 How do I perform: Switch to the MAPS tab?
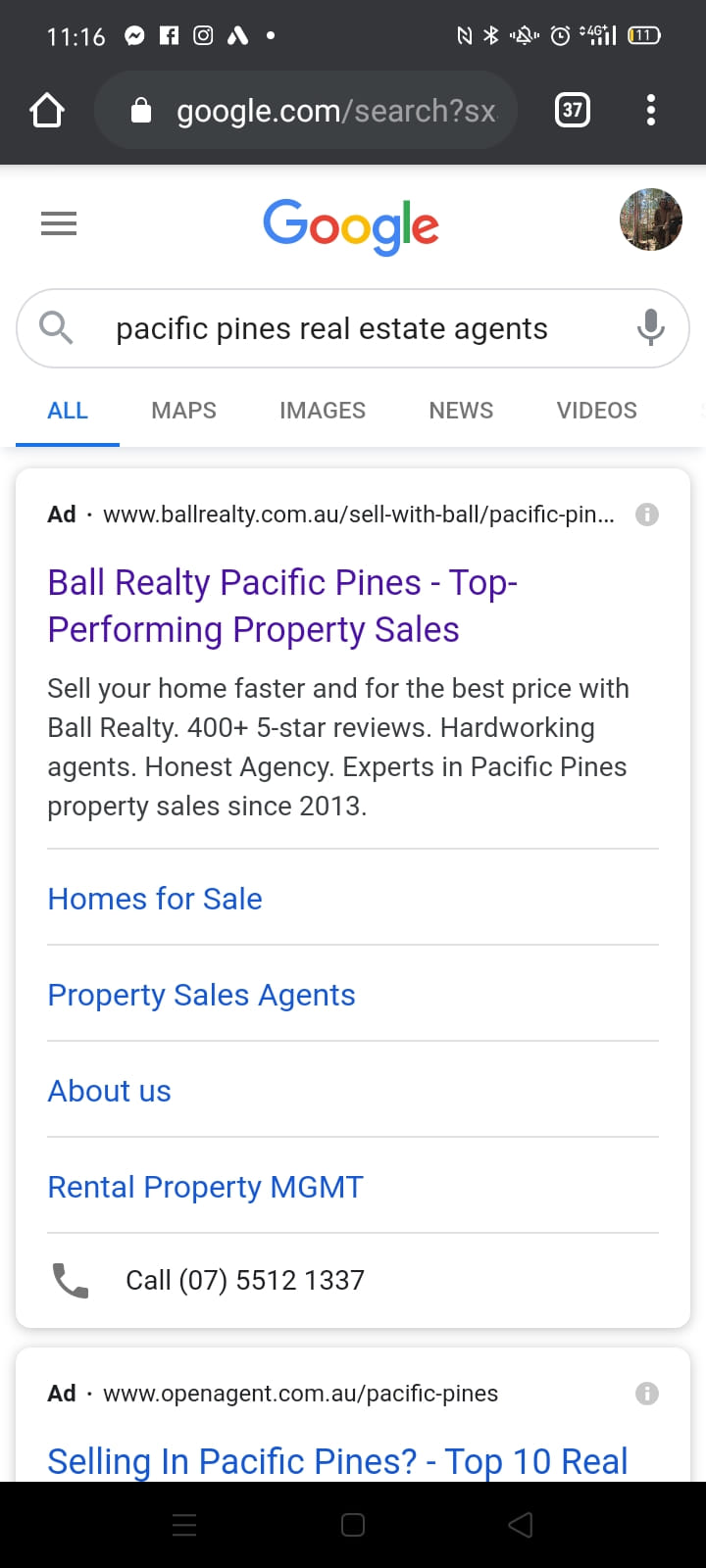182,410
